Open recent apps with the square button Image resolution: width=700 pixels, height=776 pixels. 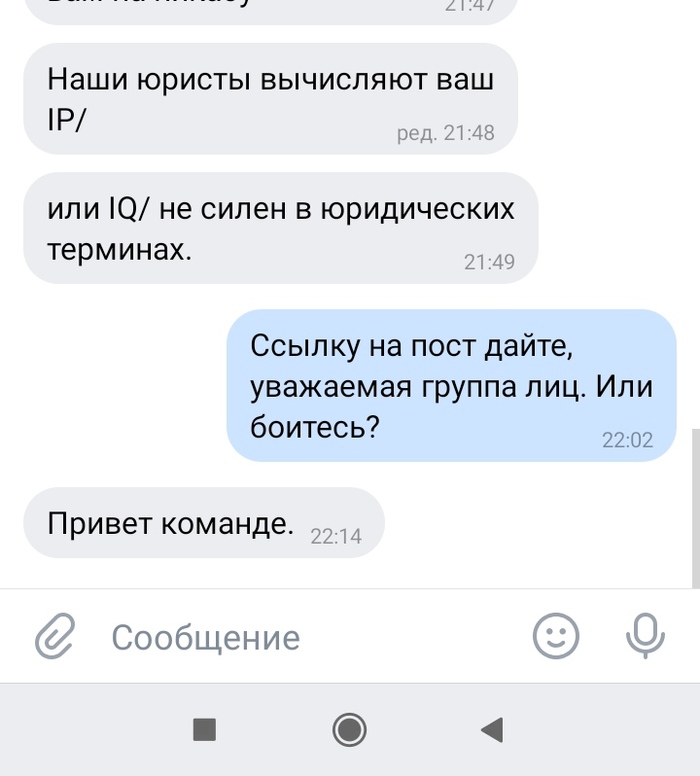[x=205, y=730]
